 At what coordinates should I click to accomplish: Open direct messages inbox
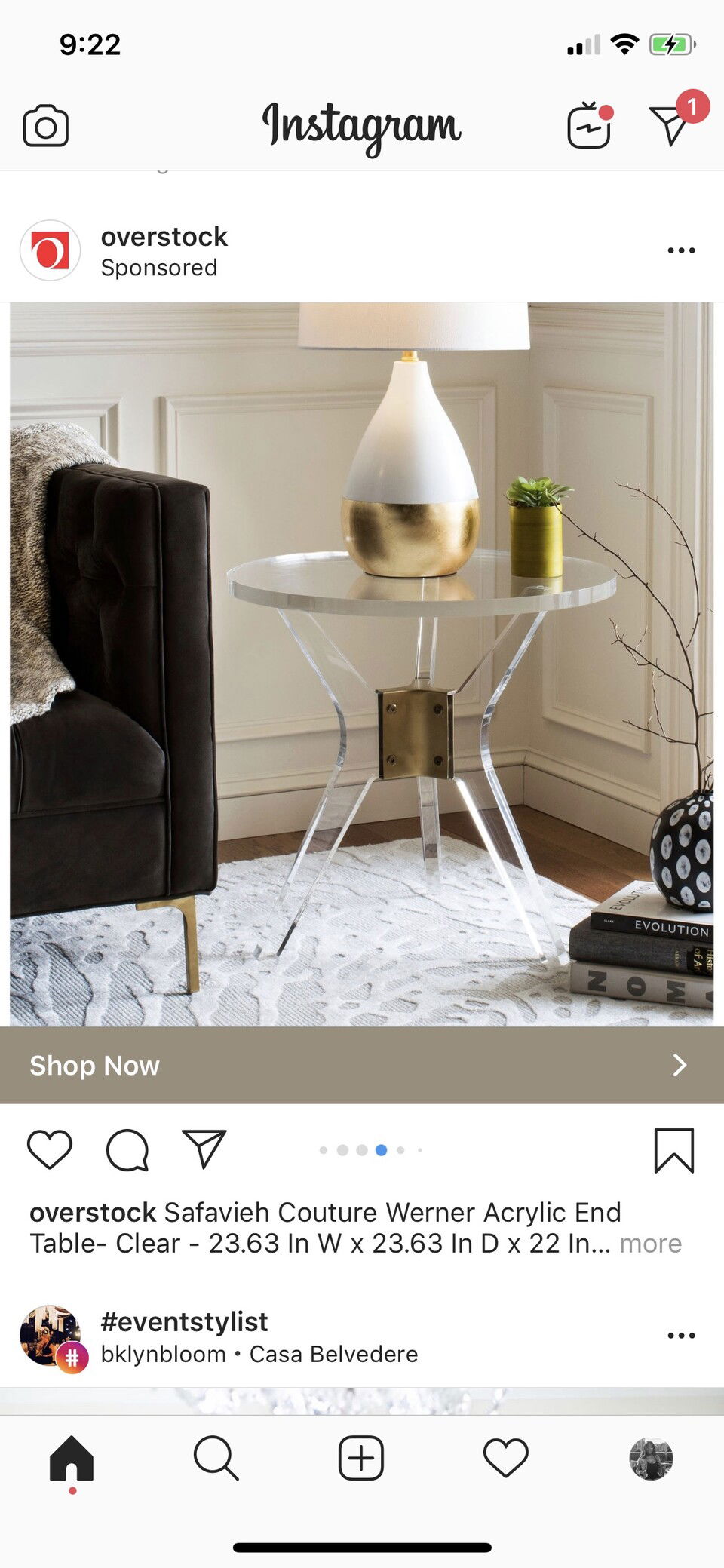tap(669, 124)
